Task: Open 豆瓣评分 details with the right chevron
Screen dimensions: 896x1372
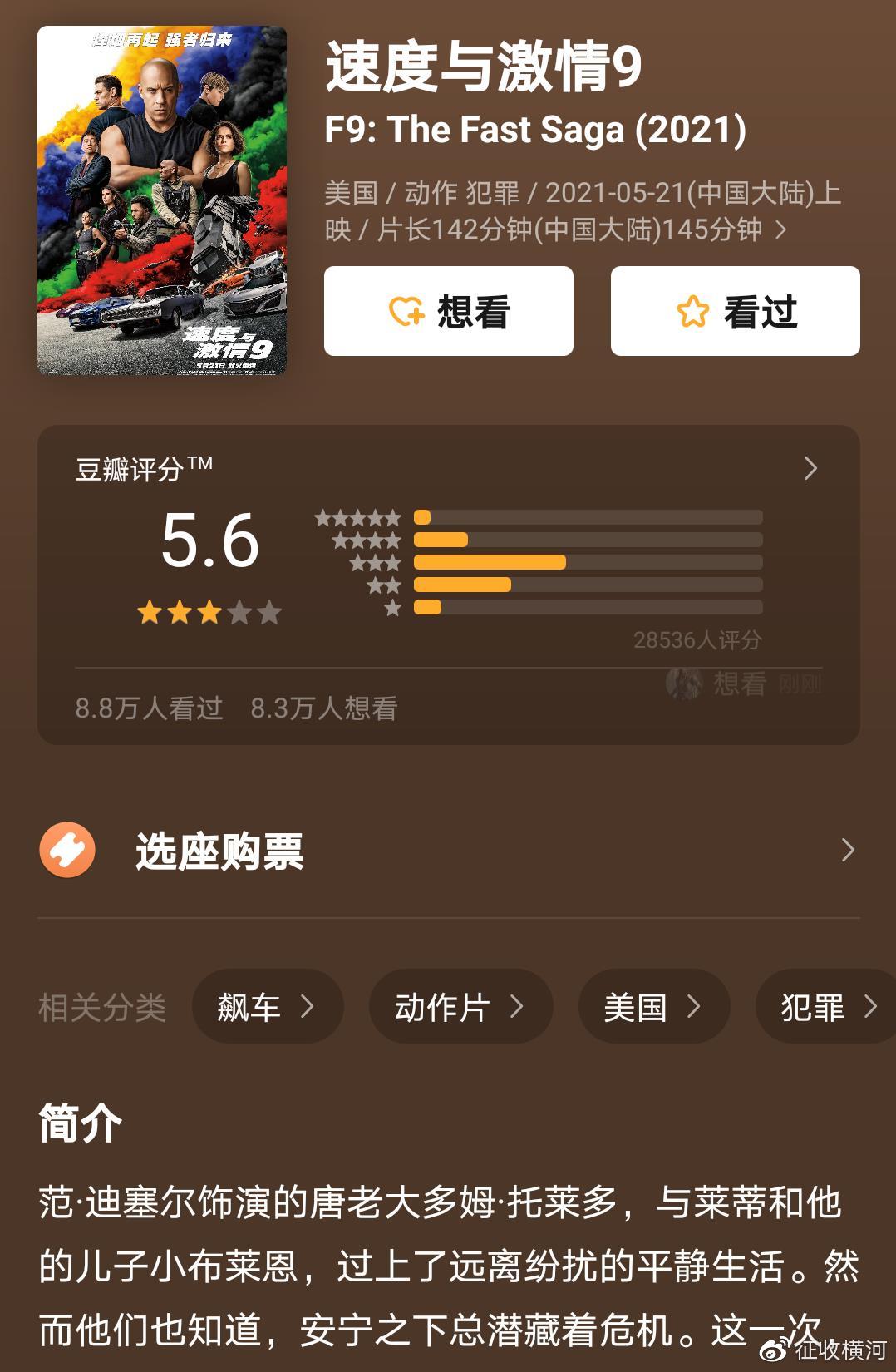Action: click(810, 470)
